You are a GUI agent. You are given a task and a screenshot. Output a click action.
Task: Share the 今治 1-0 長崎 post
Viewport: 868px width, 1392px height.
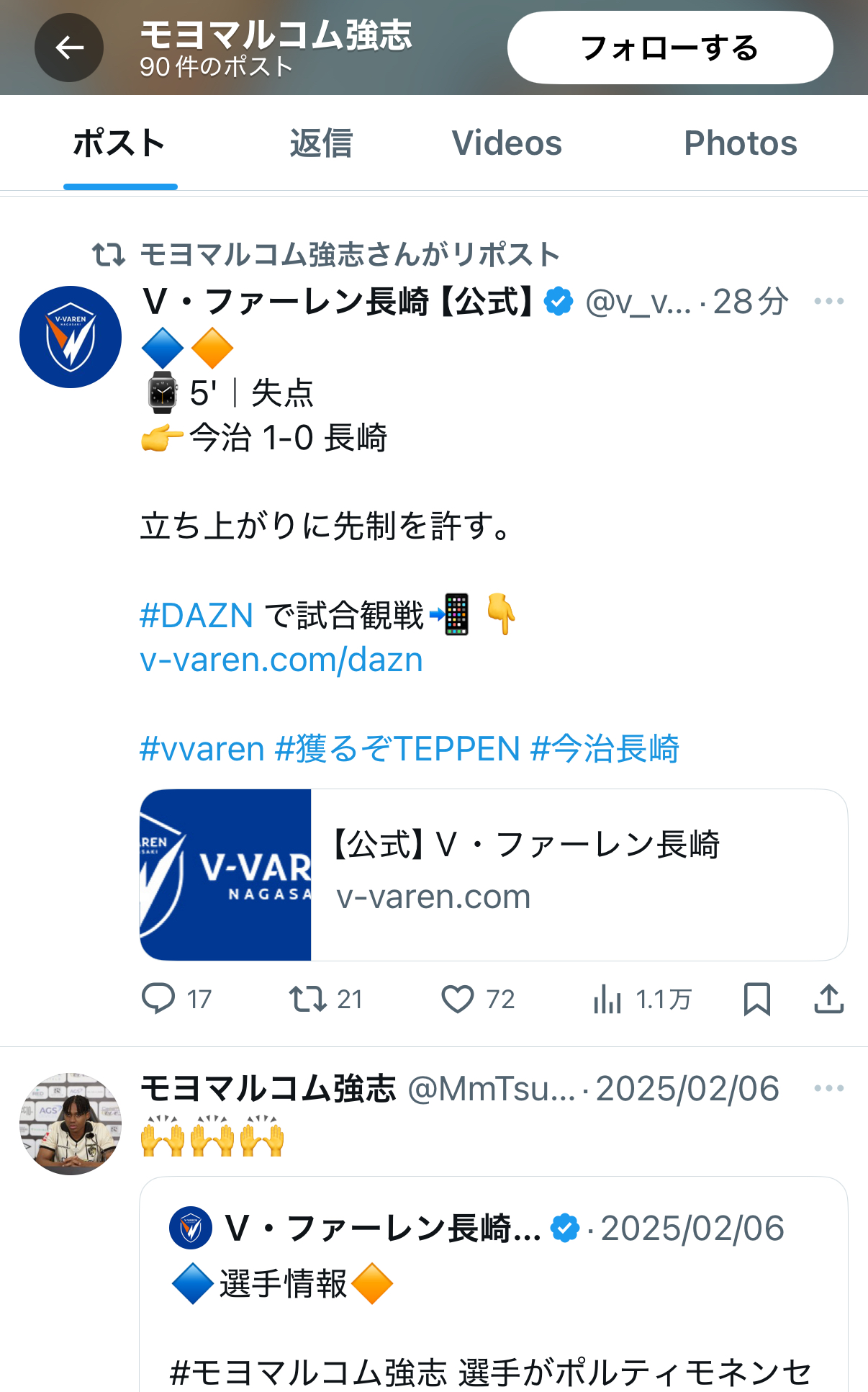pos(828,999)
